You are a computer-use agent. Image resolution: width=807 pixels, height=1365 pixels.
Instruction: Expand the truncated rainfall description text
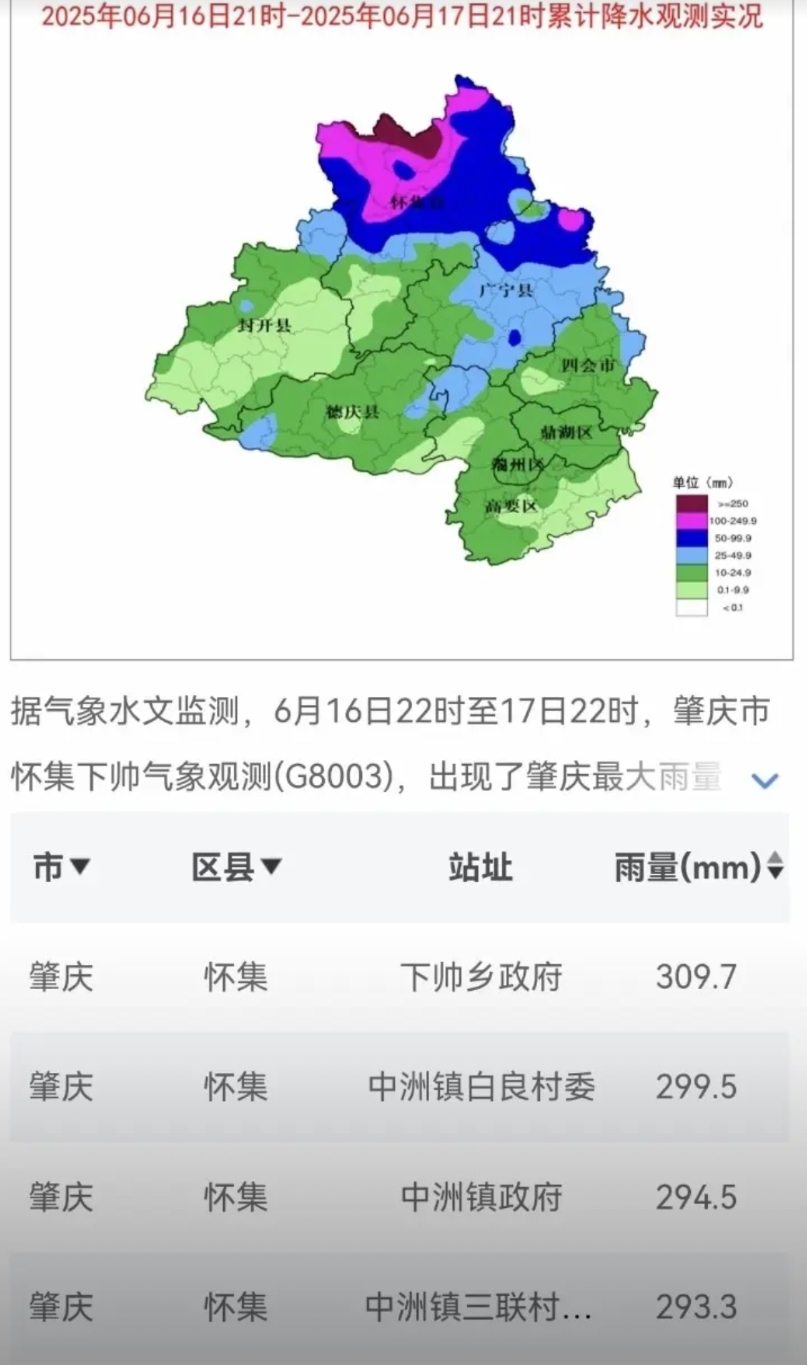click(764, 780)
